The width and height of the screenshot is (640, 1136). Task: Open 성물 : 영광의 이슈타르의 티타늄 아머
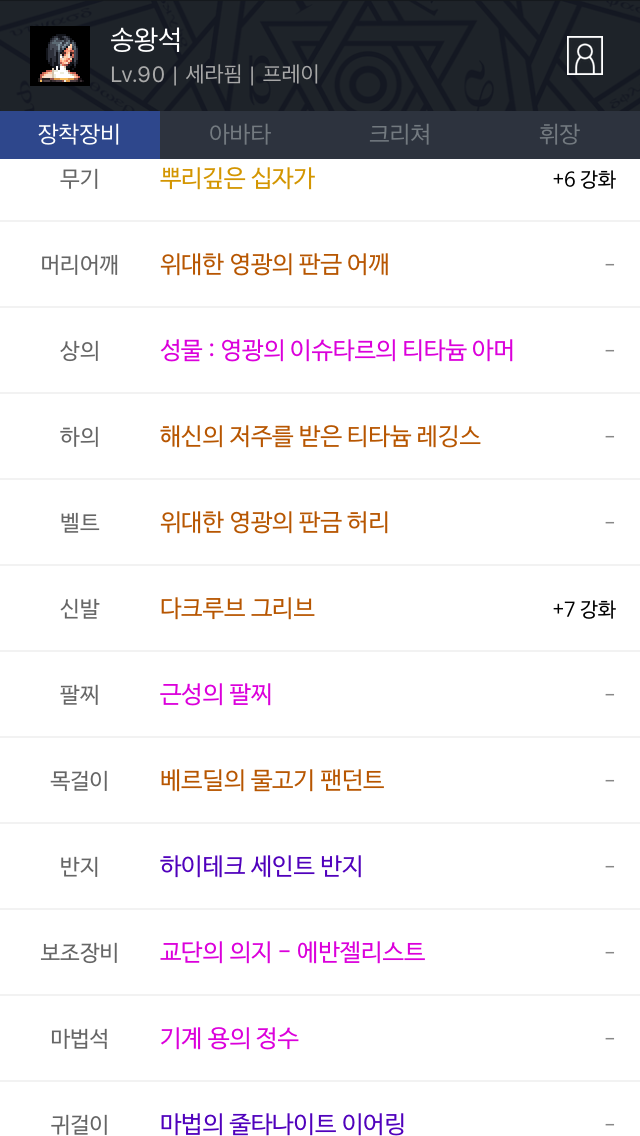[337, 351]
